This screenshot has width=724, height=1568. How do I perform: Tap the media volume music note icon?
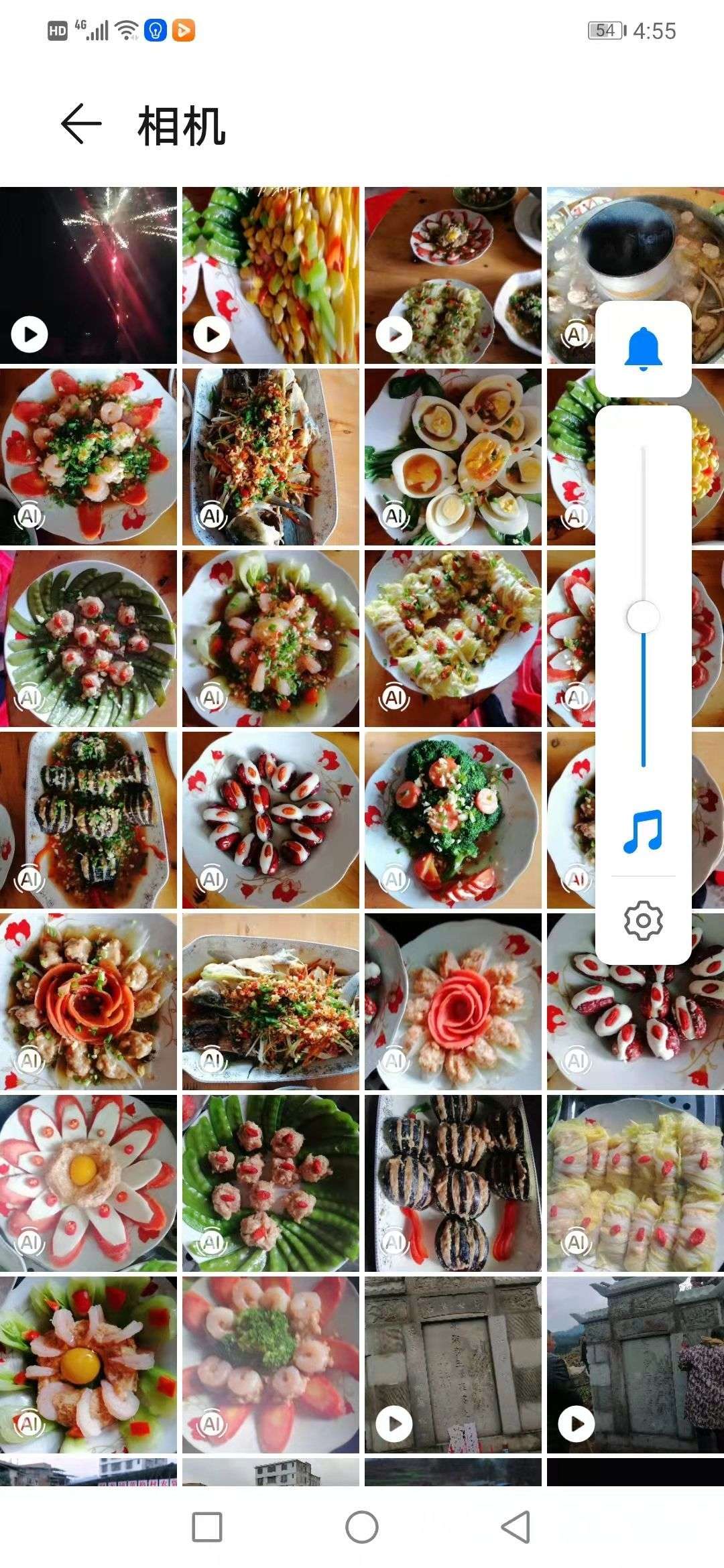click(x=643, y=832)
